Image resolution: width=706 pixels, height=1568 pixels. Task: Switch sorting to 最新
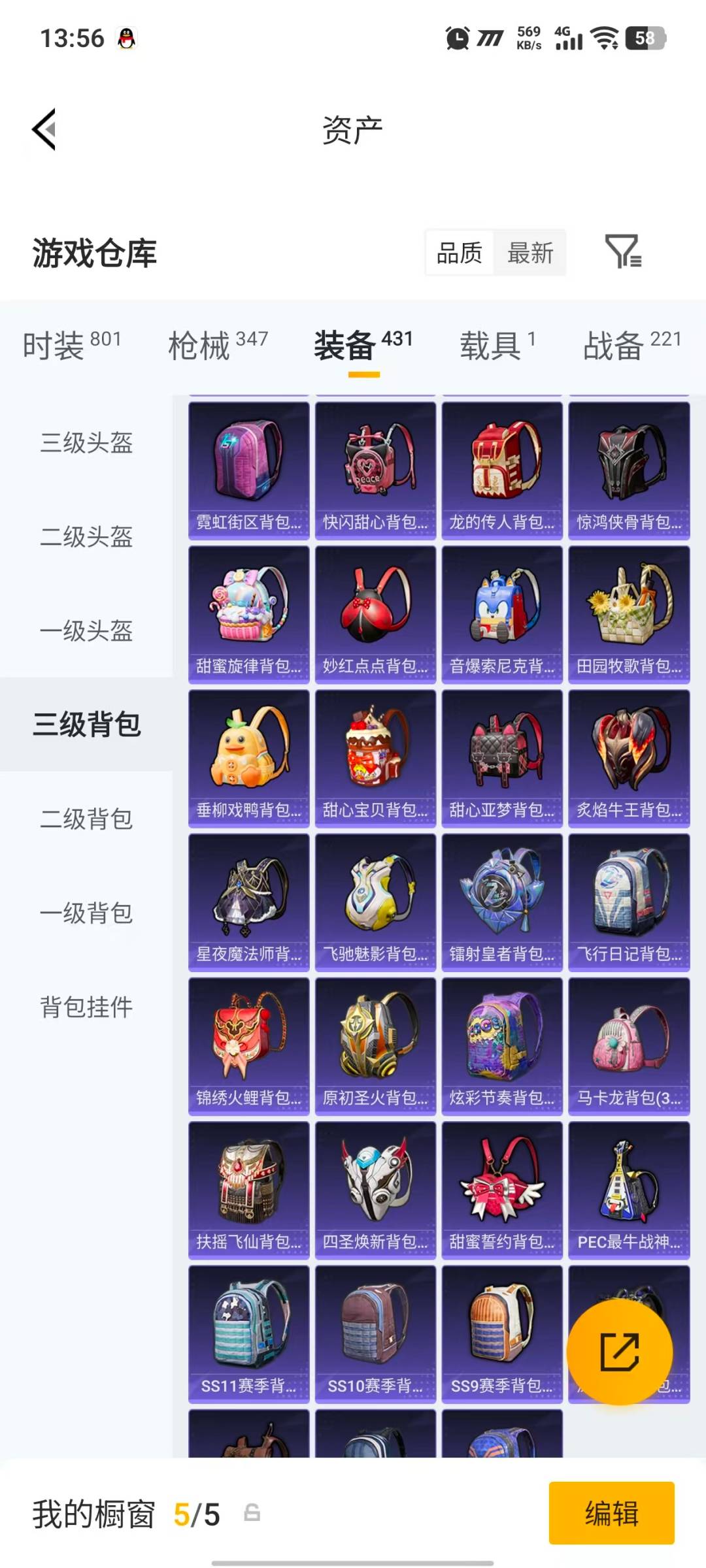[x=531, y=253]
